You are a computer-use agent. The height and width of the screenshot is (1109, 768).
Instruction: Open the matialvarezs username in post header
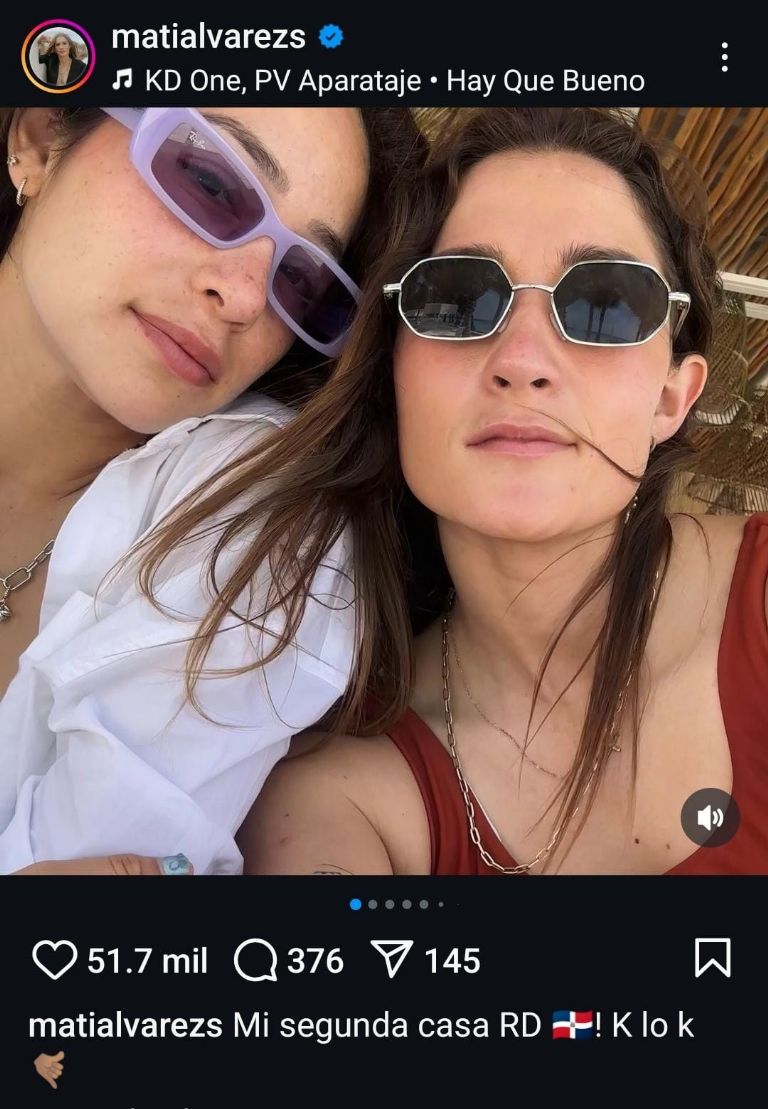pyautogui.click(x=208, y=37)
